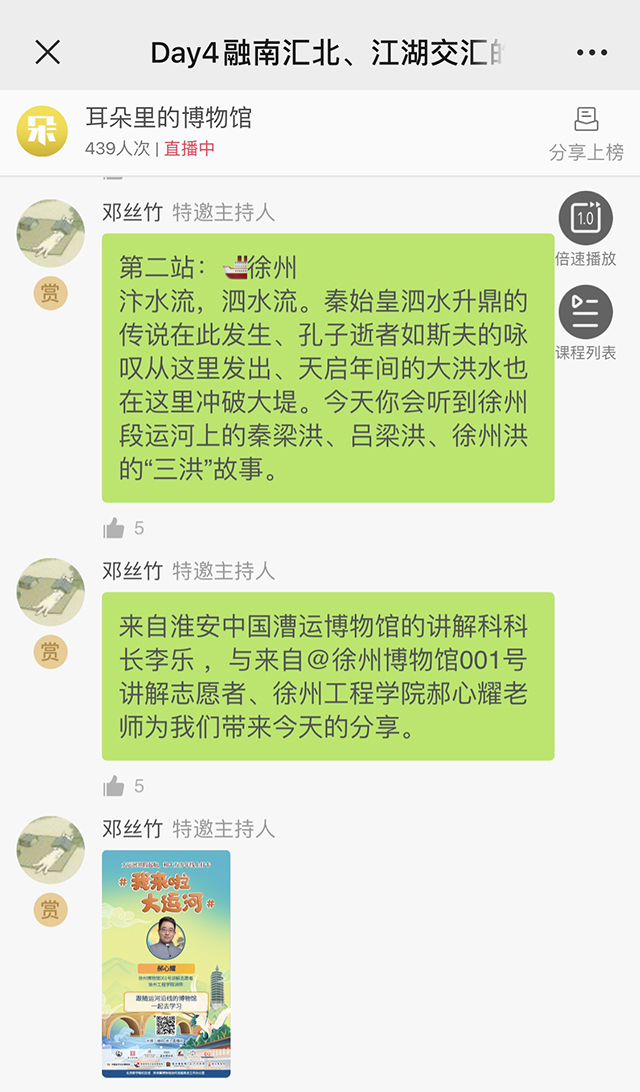Close the Day4 live course page
640x1092 pixels.
[47, 52]
